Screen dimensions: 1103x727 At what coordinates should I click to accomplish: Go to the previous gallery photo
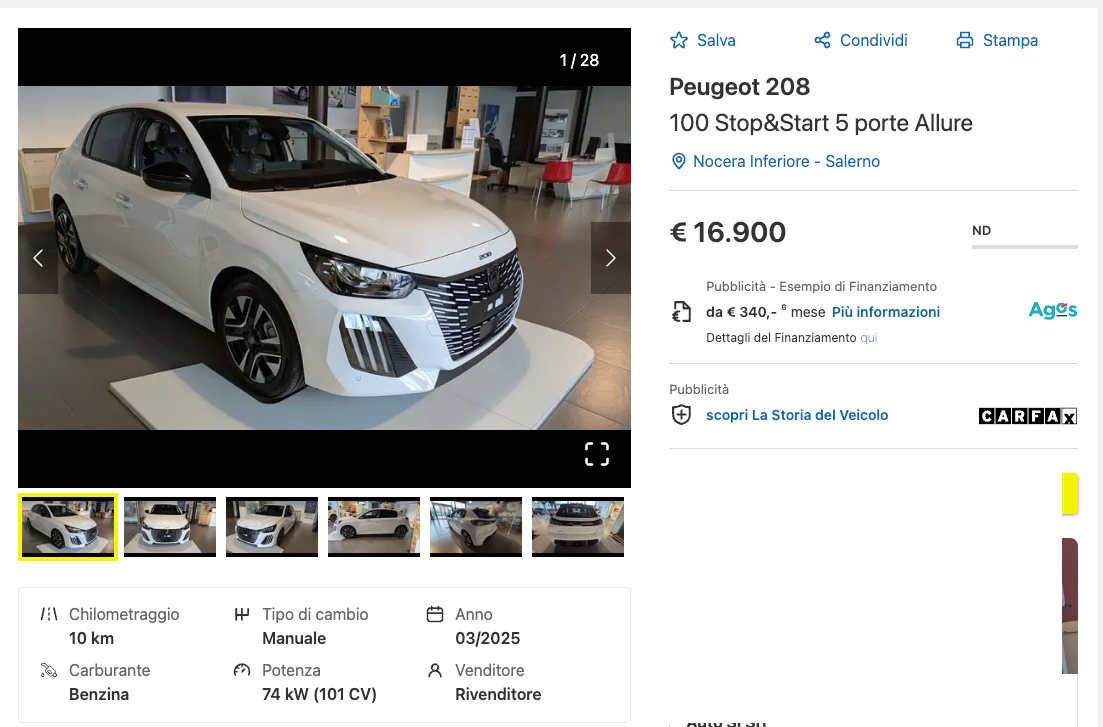[38, 258]
